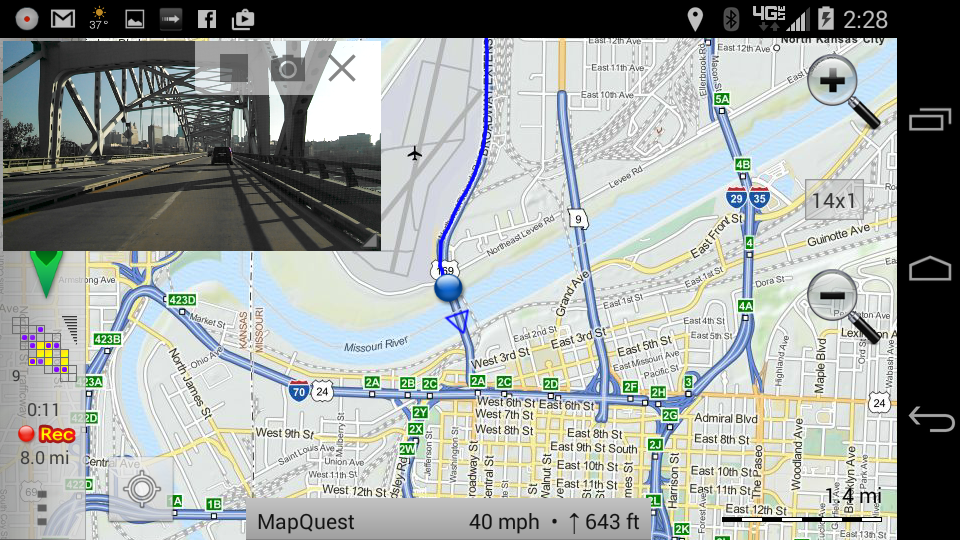The width and height of the screenshot is (960, 540).
Task: Take a snapshot with the camera icon
Action: pyautogui.click(x=288, y=68)
